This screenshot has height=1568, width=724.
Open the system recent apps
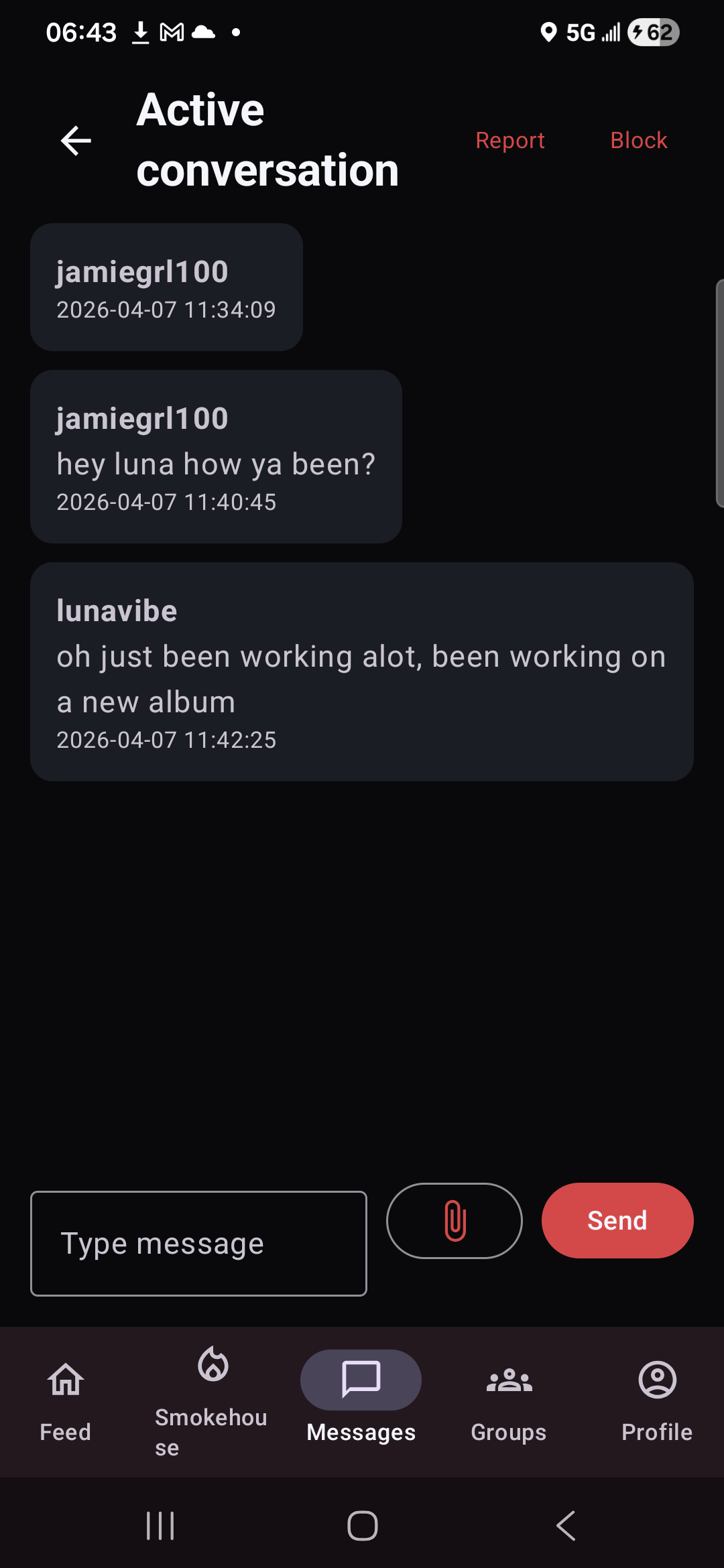160,1526
